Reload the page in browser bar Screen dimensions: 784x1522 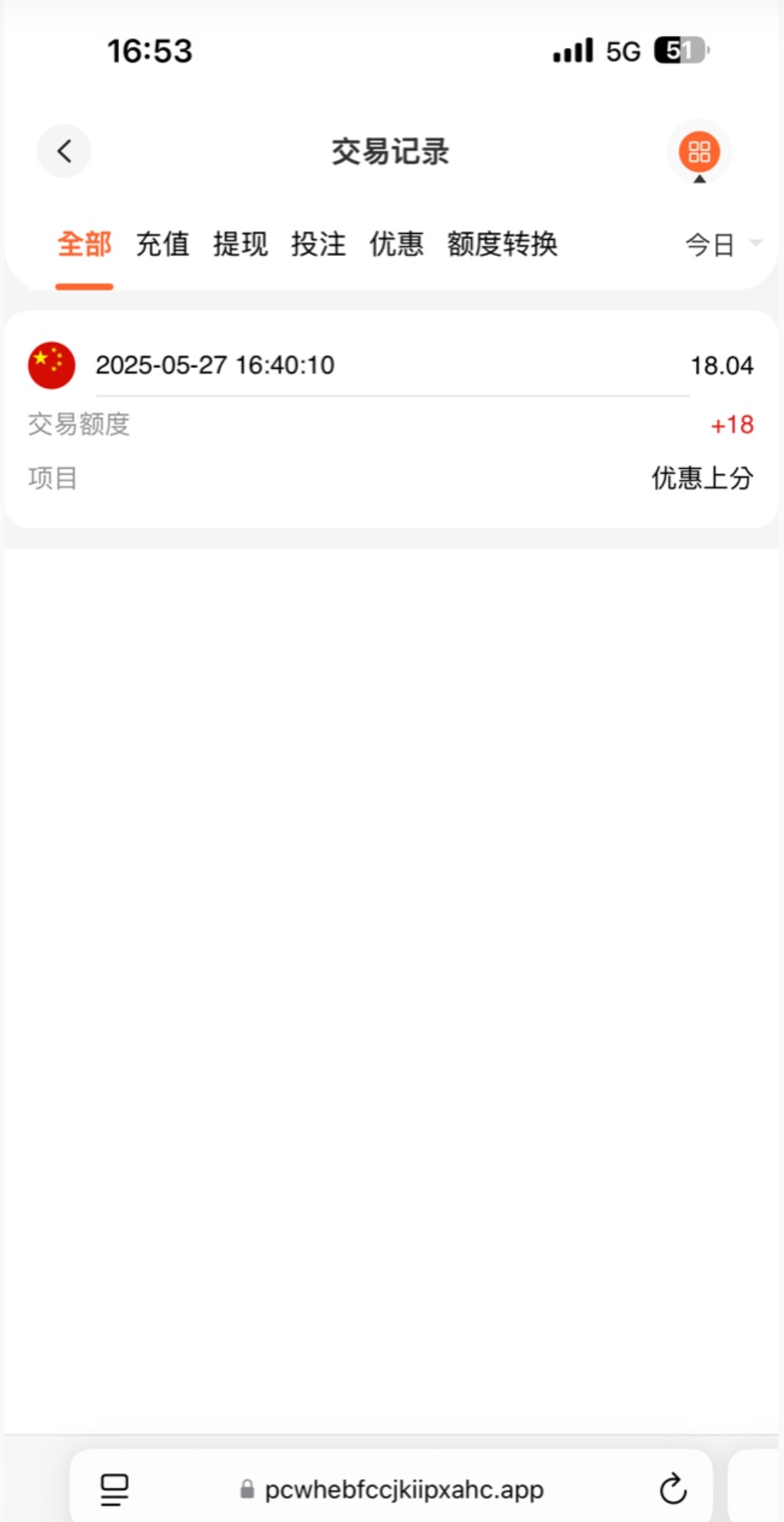673,1488
